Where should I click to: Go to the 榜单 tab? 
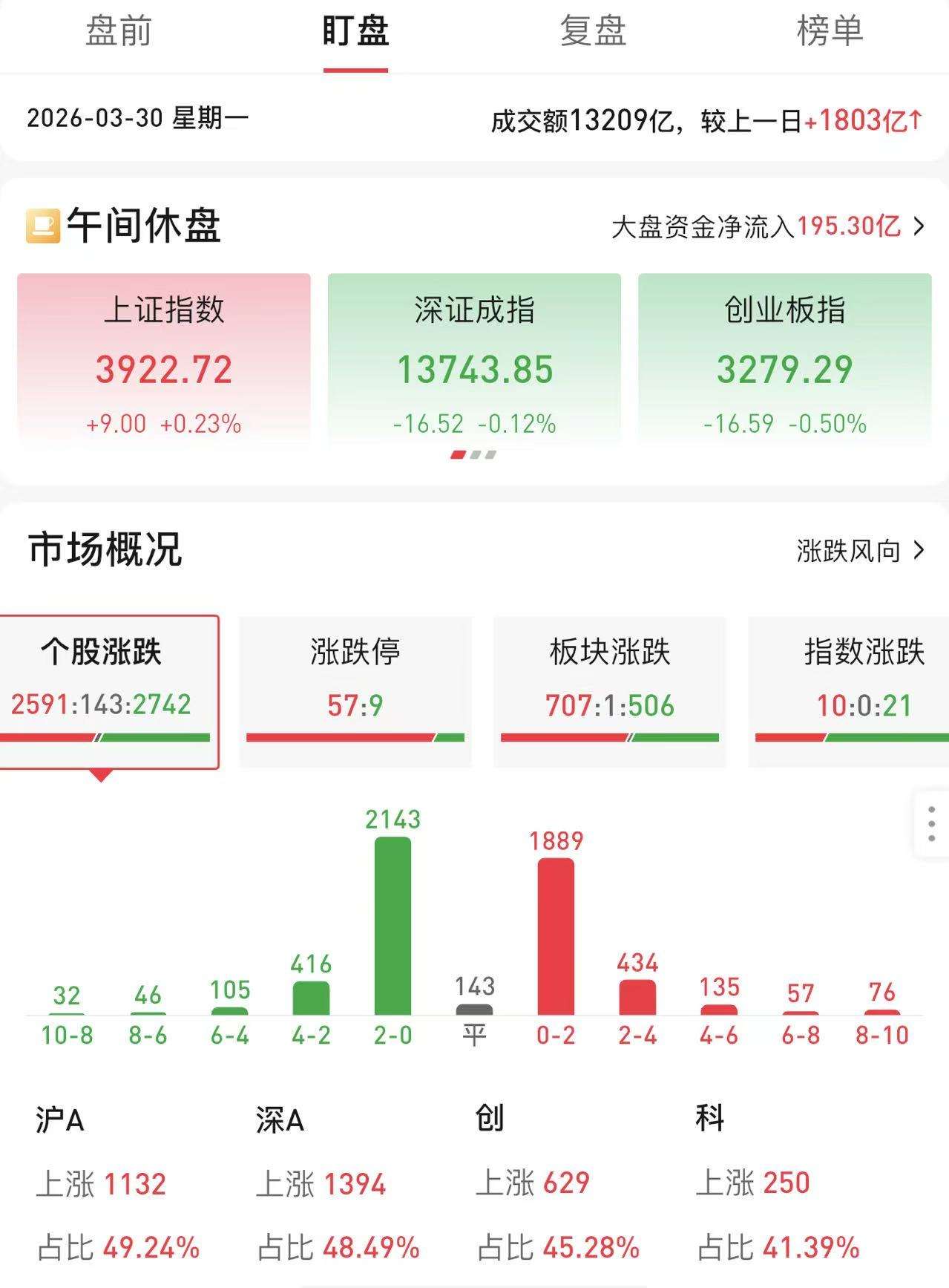pos(830,31)
